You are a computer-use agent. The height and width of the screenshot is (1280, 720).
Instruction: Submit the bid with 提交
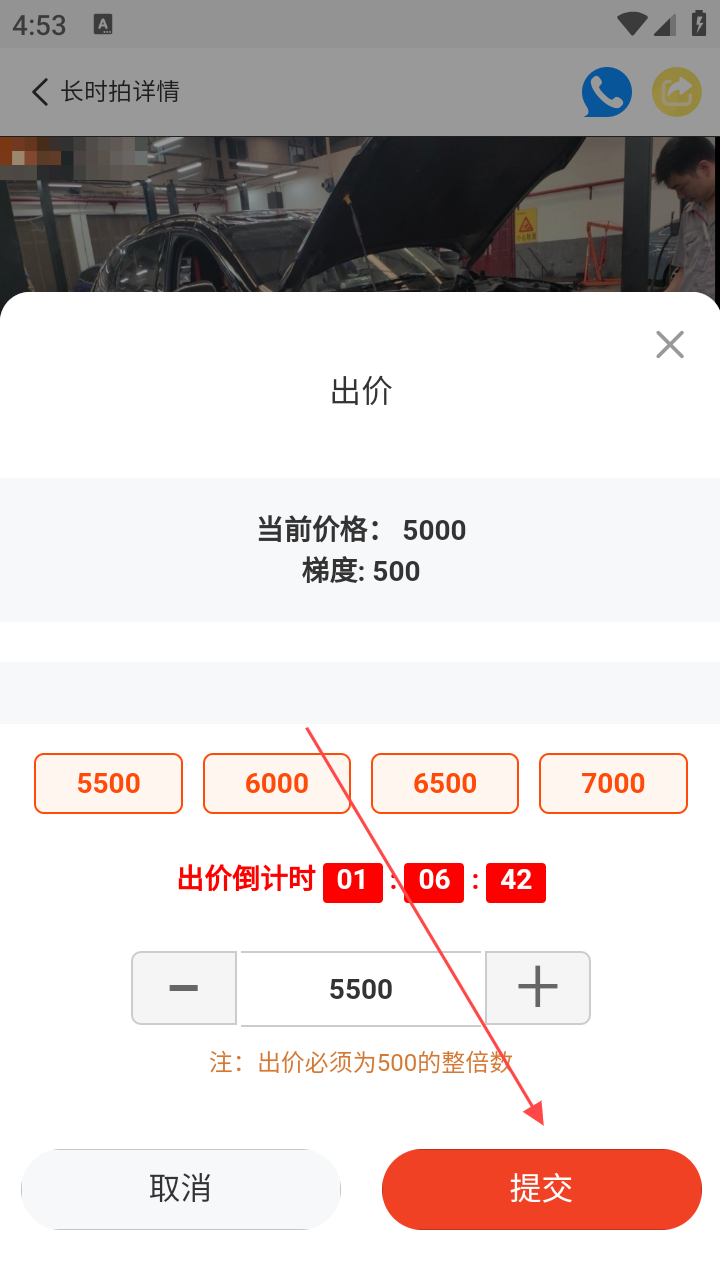pyautogui.click(x=541, y=1189)
